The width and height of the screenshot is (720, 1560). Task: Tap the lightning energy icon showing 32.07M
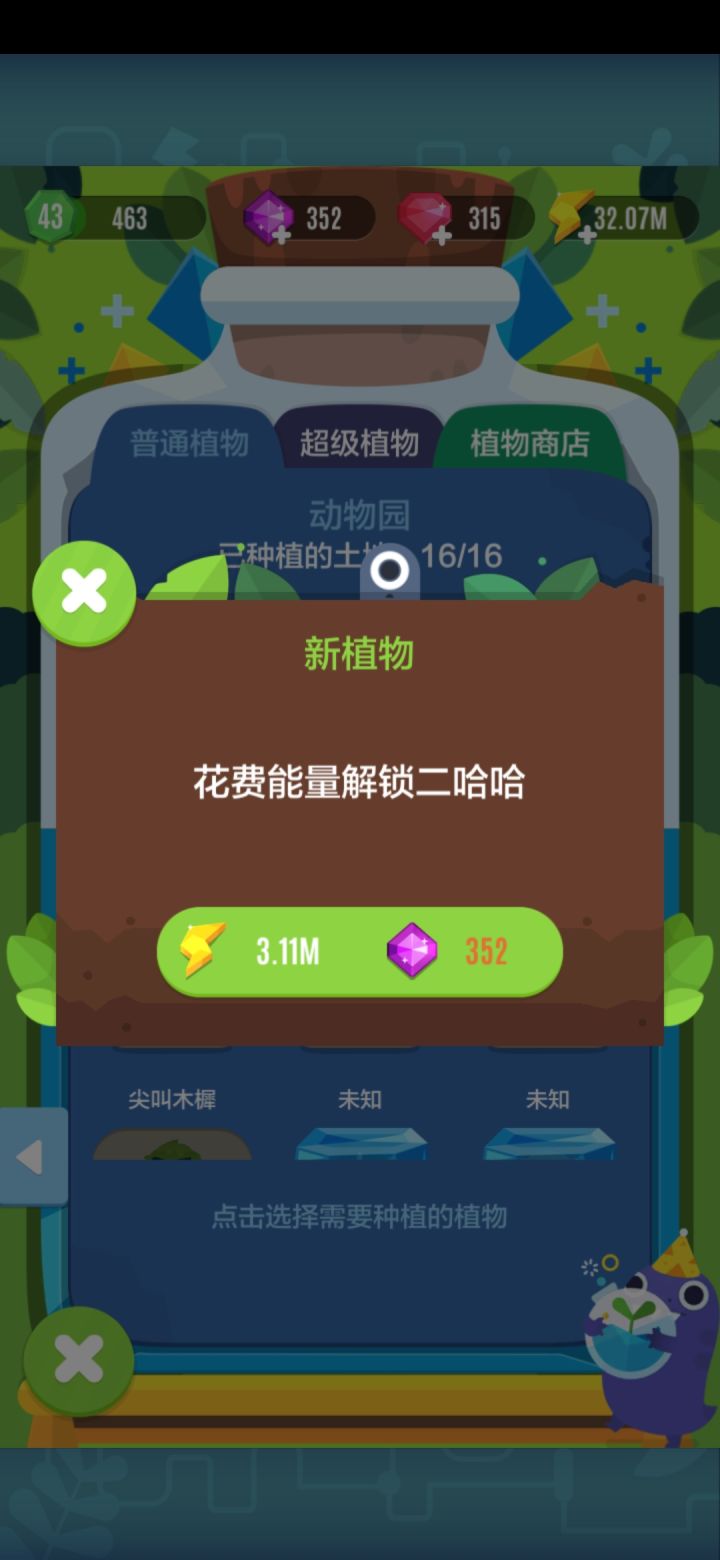[x=567, y=215]
